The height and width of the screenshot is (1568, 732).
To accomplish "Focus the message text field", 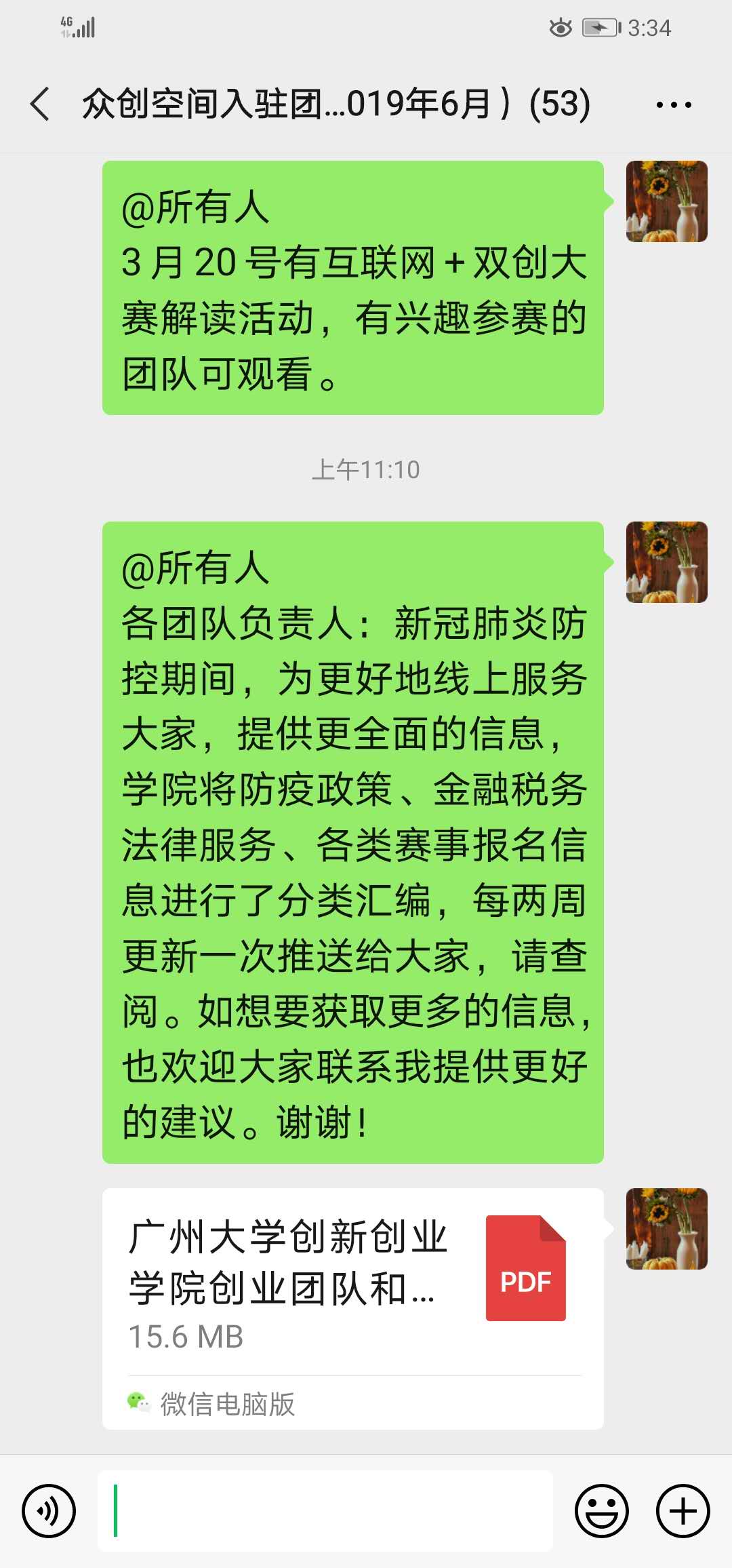I will point(325,1510).
